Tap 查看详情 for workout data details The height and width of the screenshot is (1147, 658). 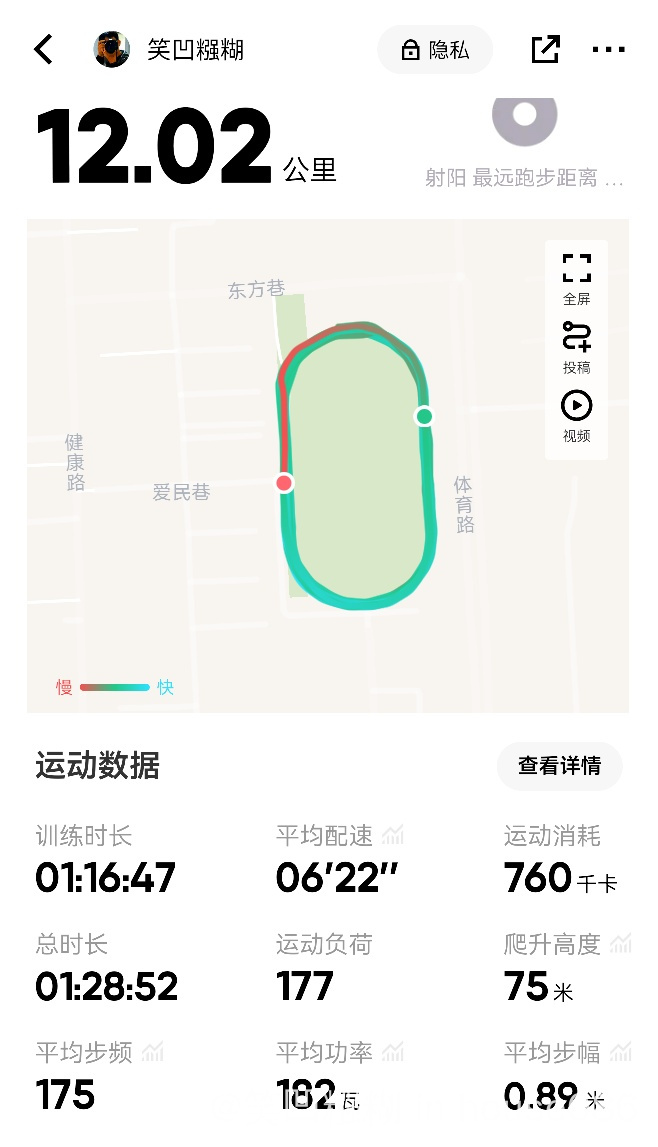click(x=559, y=766)
